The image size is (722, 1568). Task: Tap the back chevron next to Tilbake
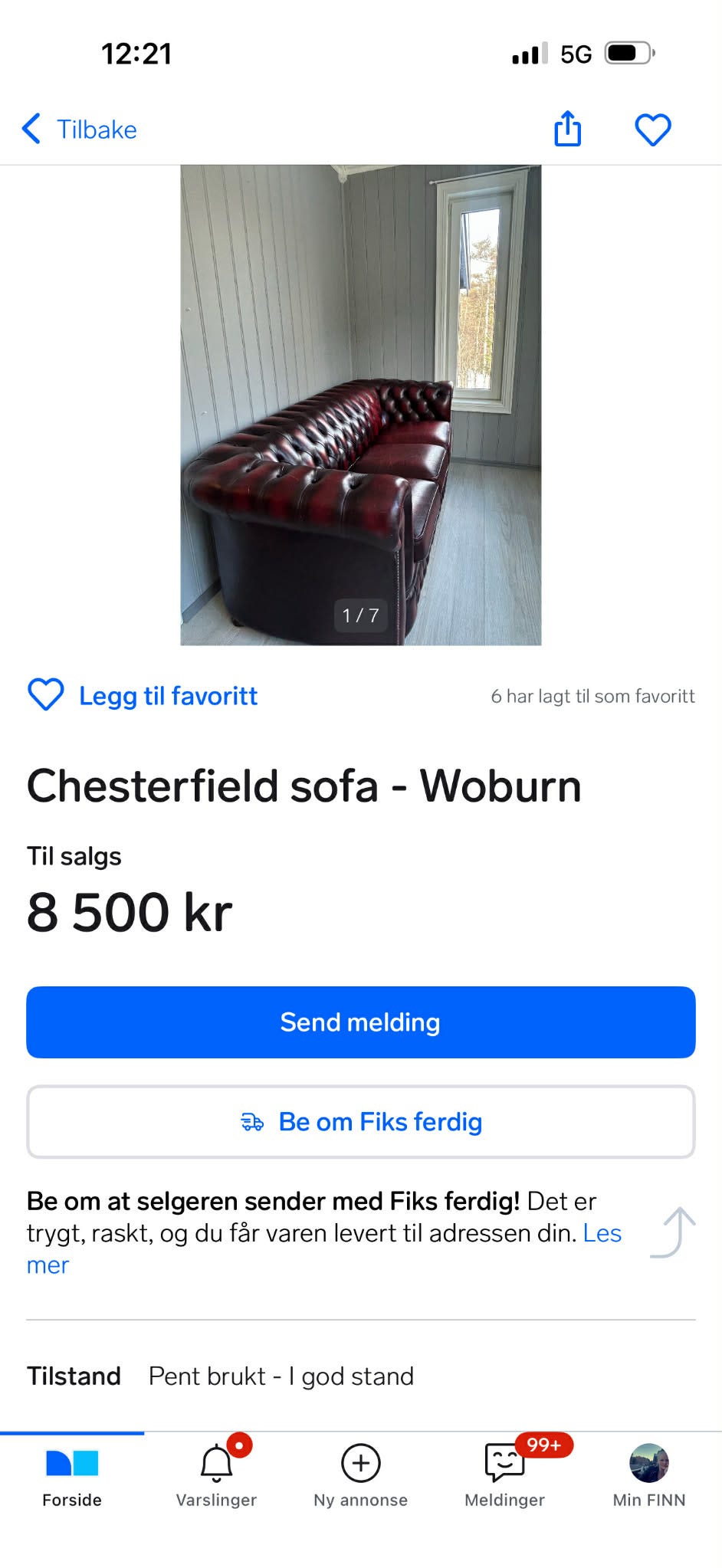(31, 129)
